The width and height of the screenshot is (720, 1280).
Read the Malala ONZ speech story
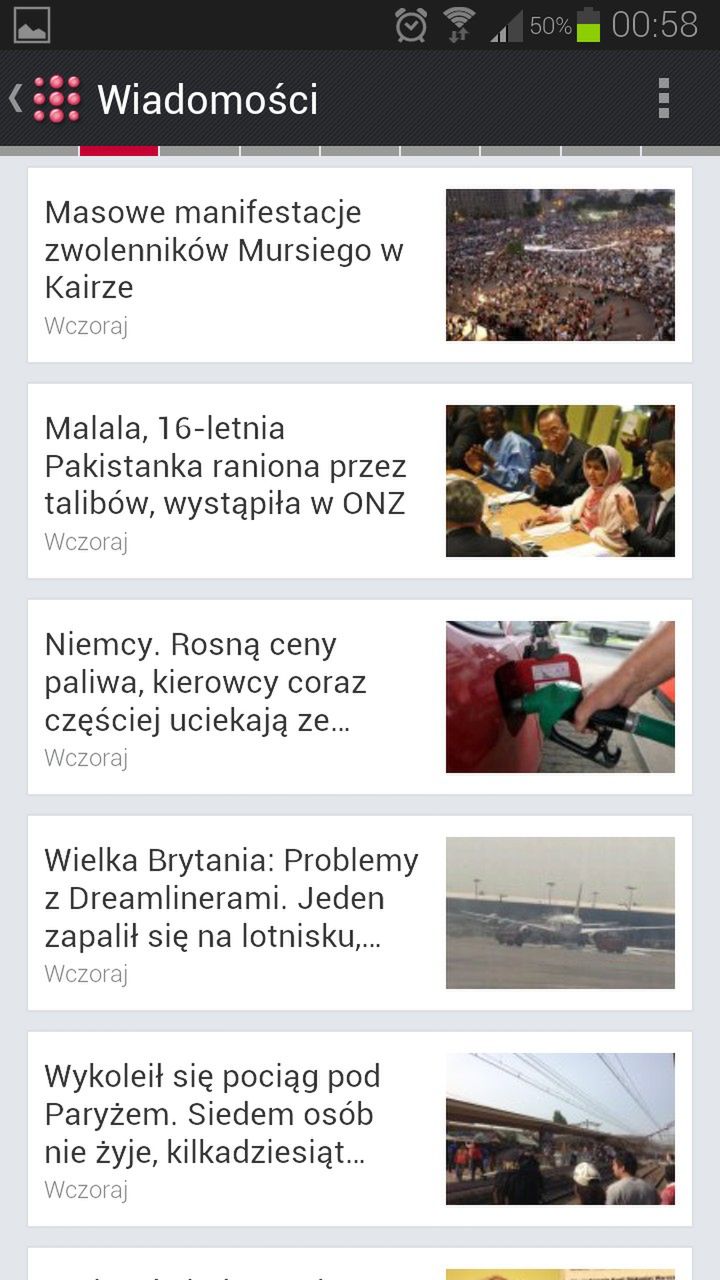(x=359, y=481)
